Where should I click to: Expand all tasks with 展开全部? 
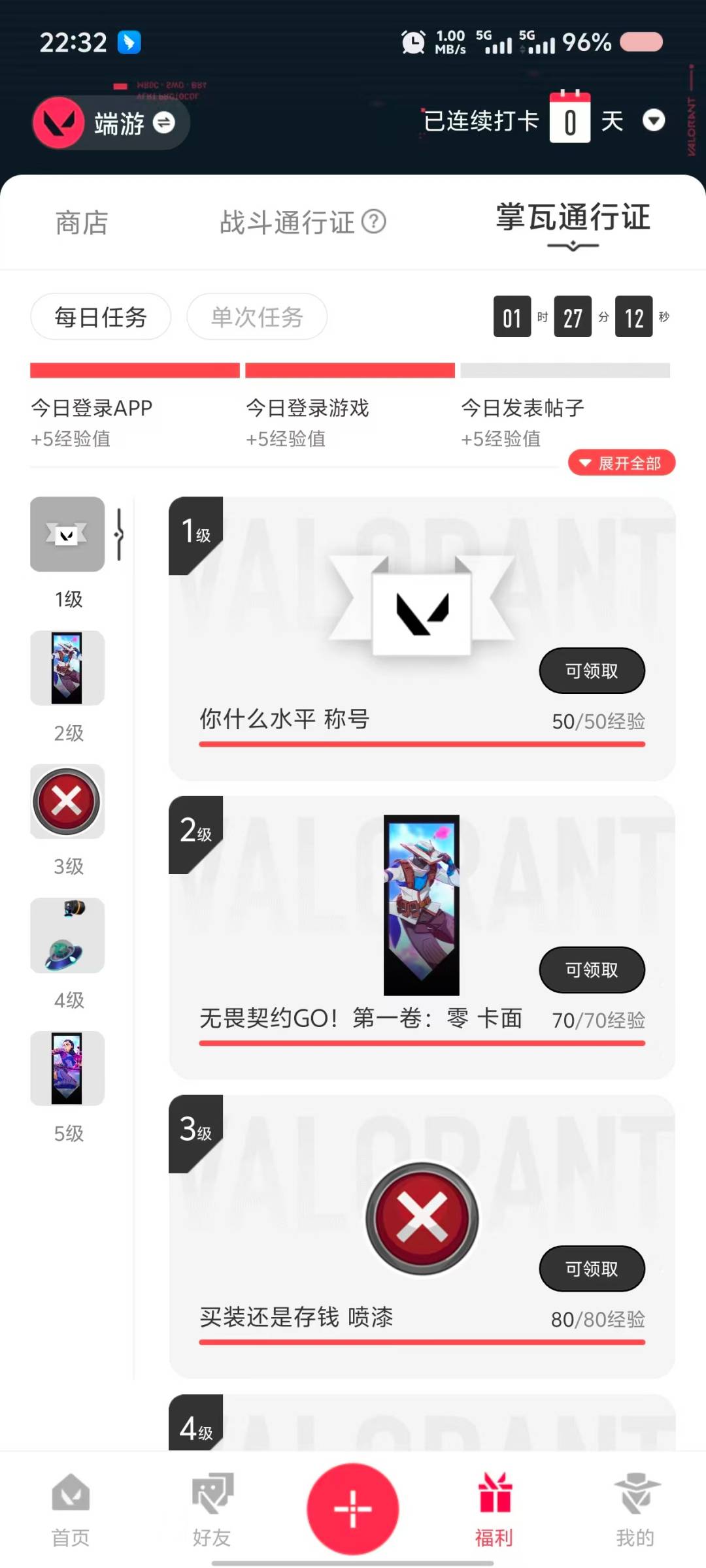pos(620,463)
